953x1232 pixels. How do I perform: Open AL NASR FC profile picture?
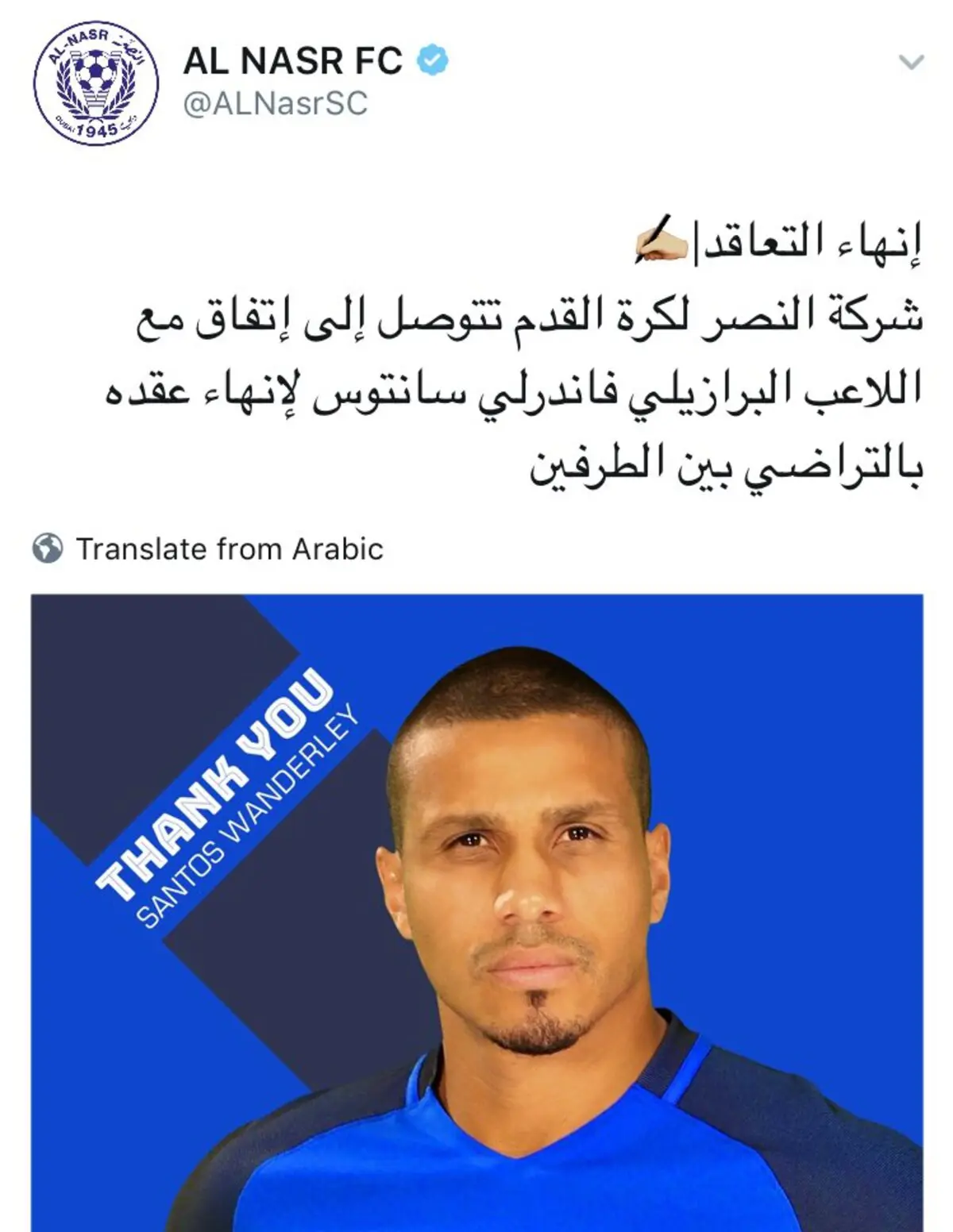(96, 83)
